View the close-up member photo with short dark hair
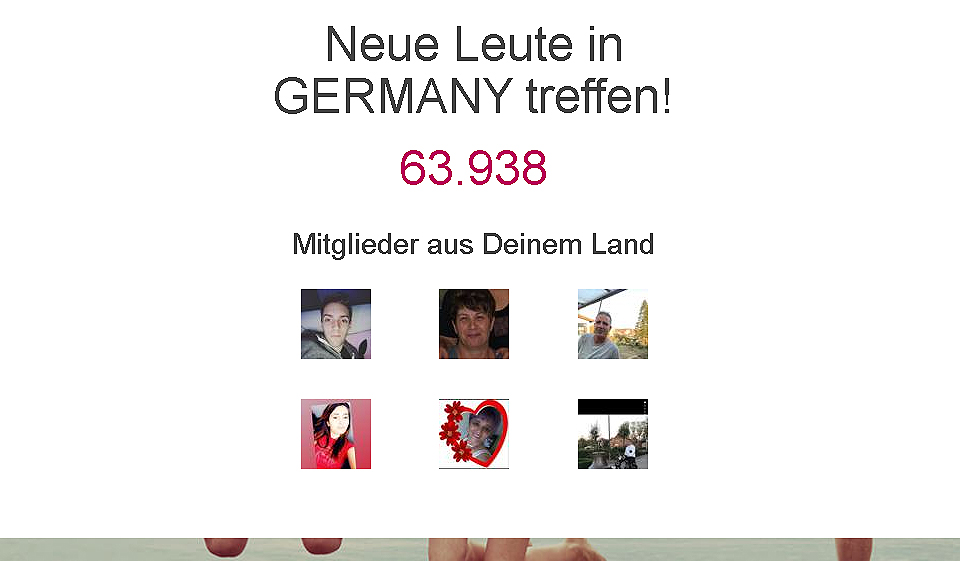The height and width of the screenshot is (561, 960). pos(474,324)
